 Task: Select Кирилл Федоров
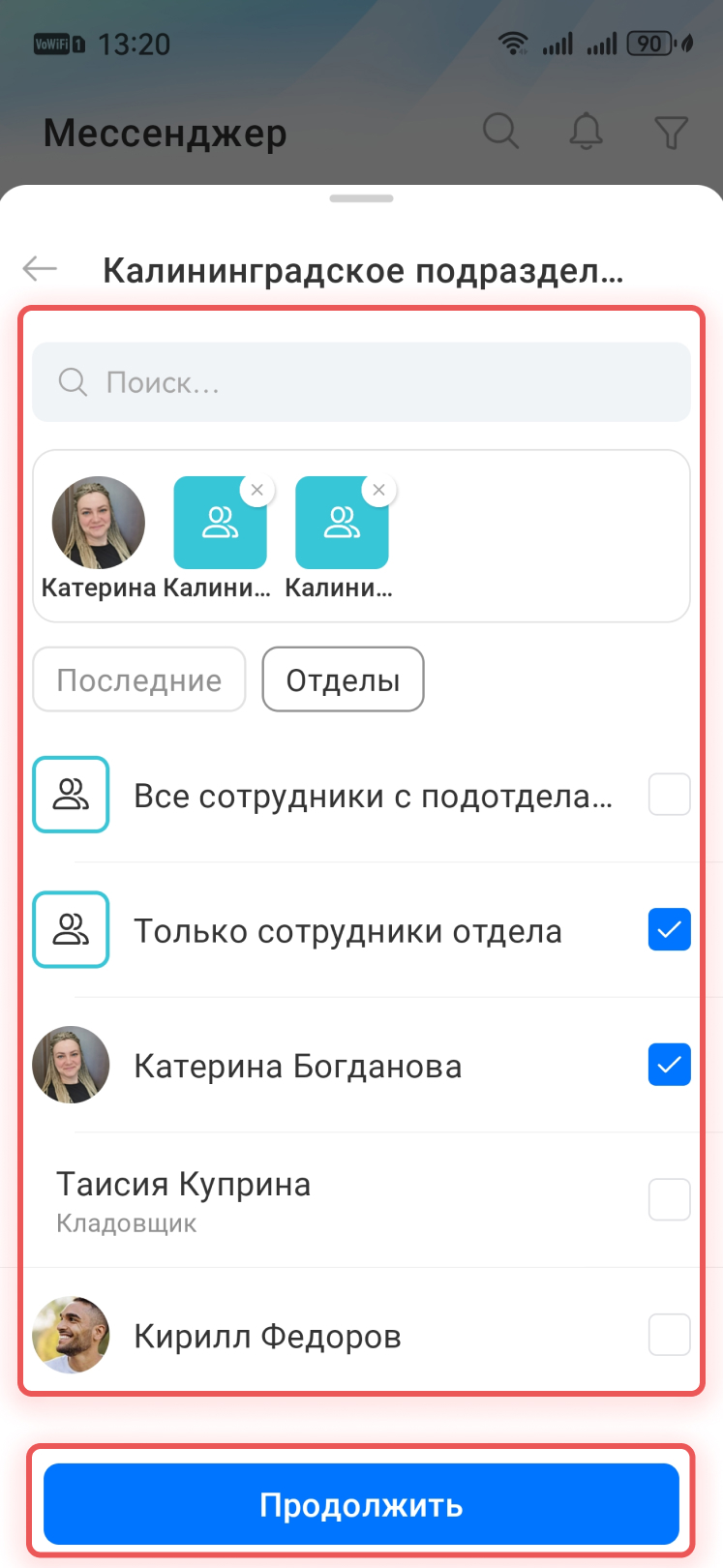click(669, 1336)
